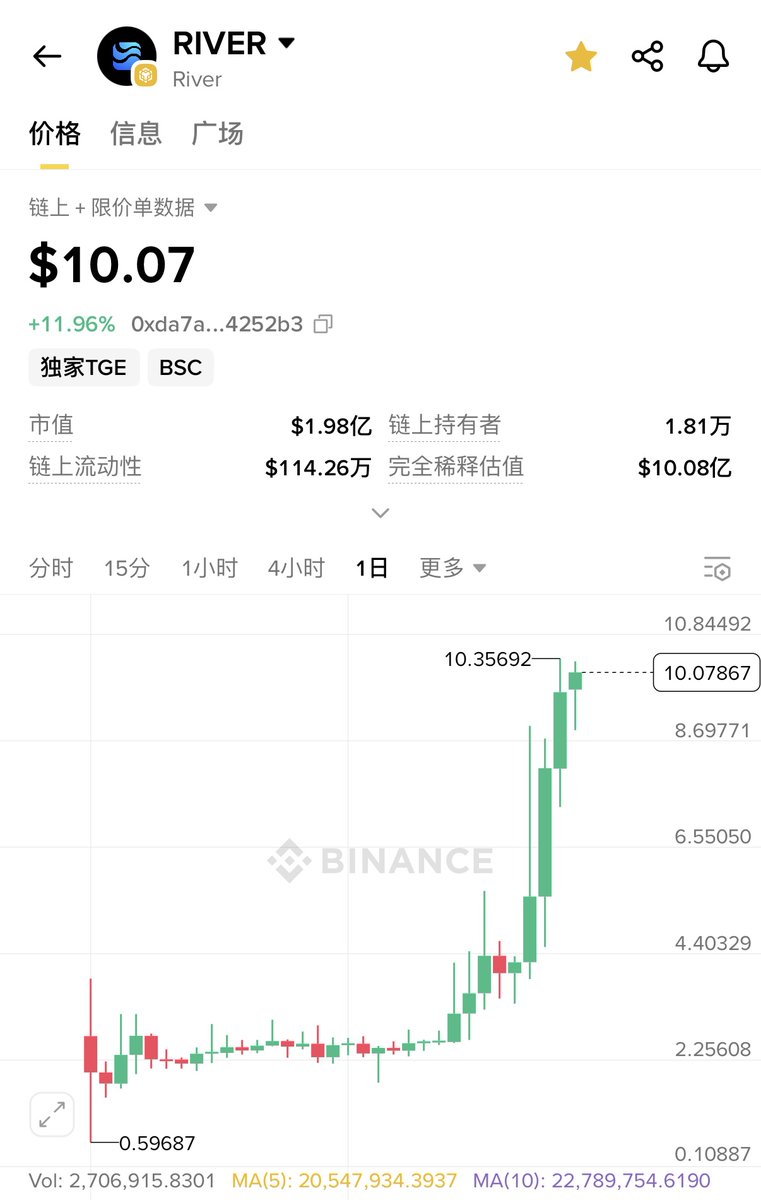Go back using the arrow icon
761x1200 pixels.
[47, 57]
